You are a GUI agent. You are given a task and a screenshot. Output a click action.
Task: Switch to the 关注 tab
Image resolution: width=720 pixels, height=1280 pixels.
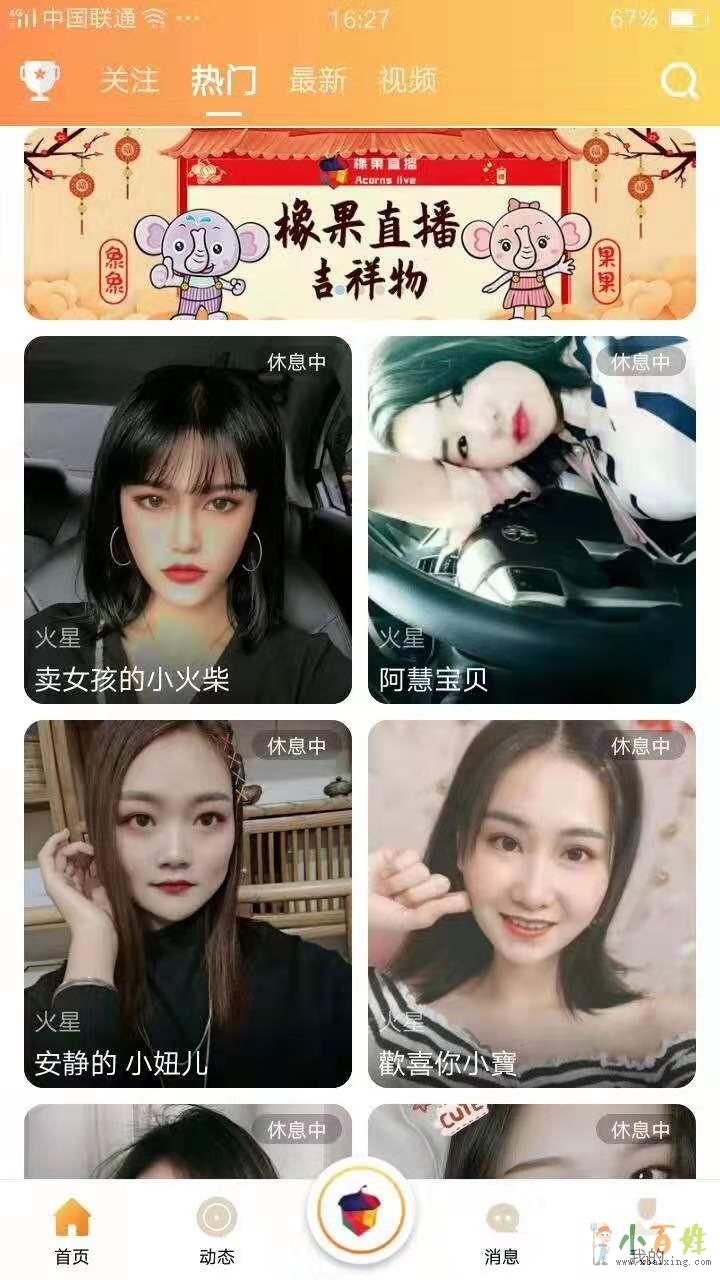pyautogui.click(x=129, y=80)
